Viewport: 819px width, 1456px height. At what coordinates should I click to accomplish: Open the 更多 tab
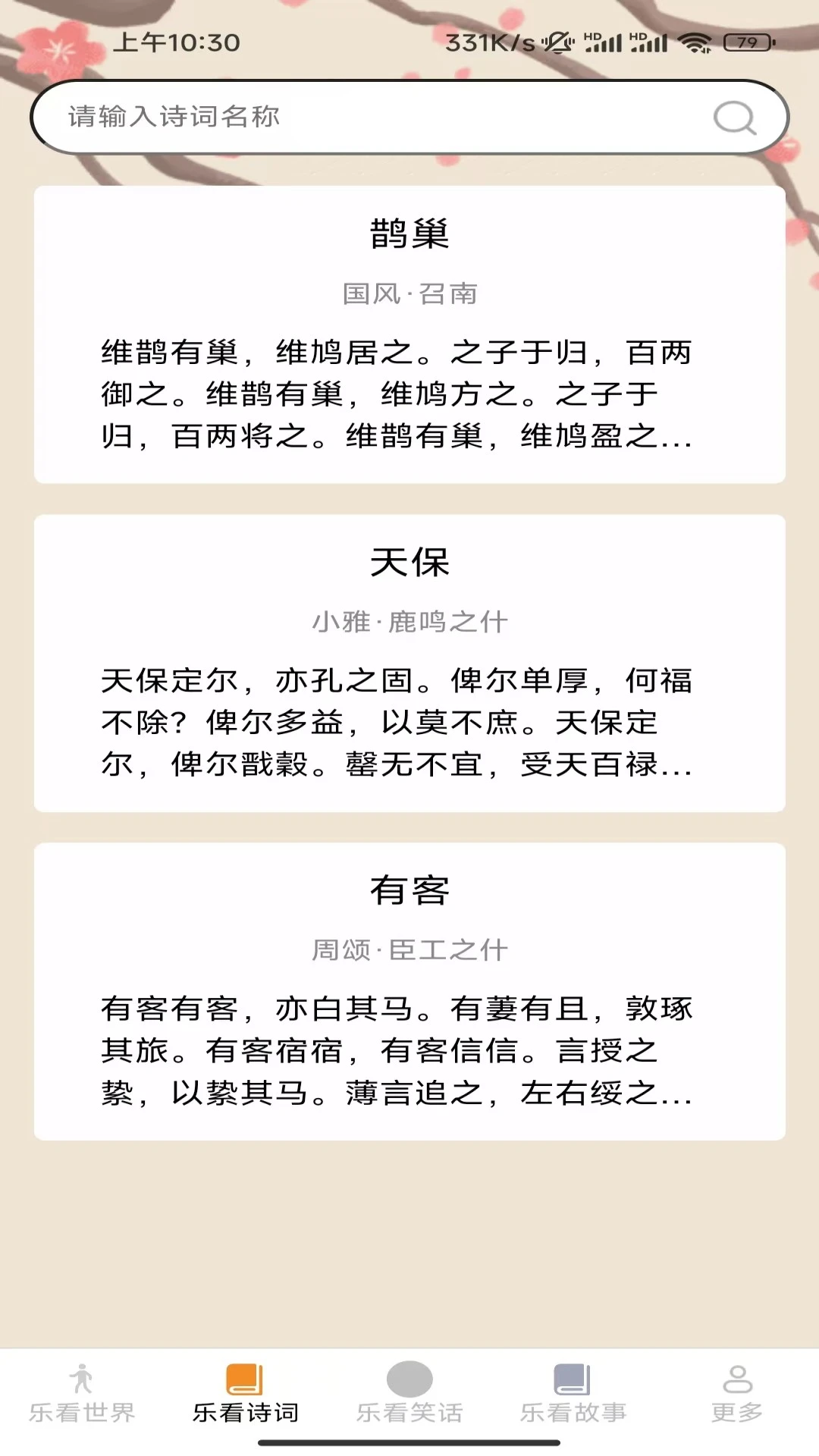[x=737, y=1395]
